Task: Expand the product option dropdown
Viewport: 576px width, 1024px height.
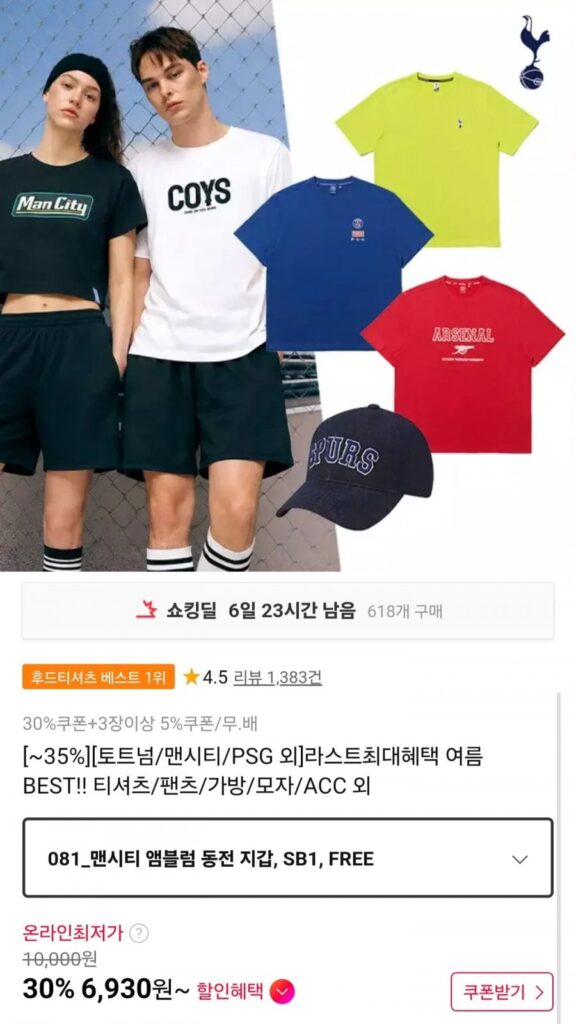Action: pyautogui.click(x=288, y=858)
